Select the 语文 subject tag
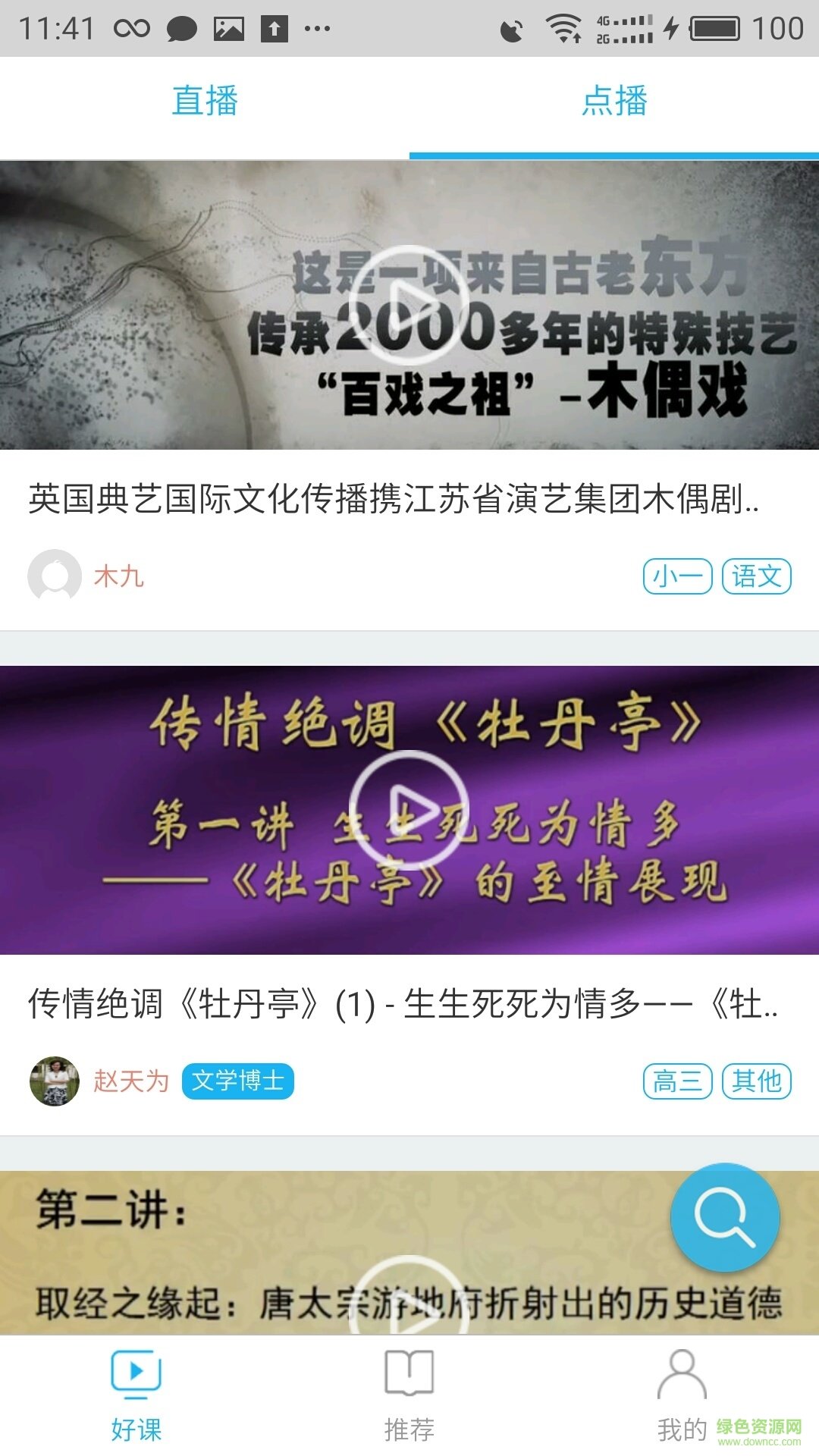Image resolution: width=819 pixels, height=1456 pixels. [757, 577]
